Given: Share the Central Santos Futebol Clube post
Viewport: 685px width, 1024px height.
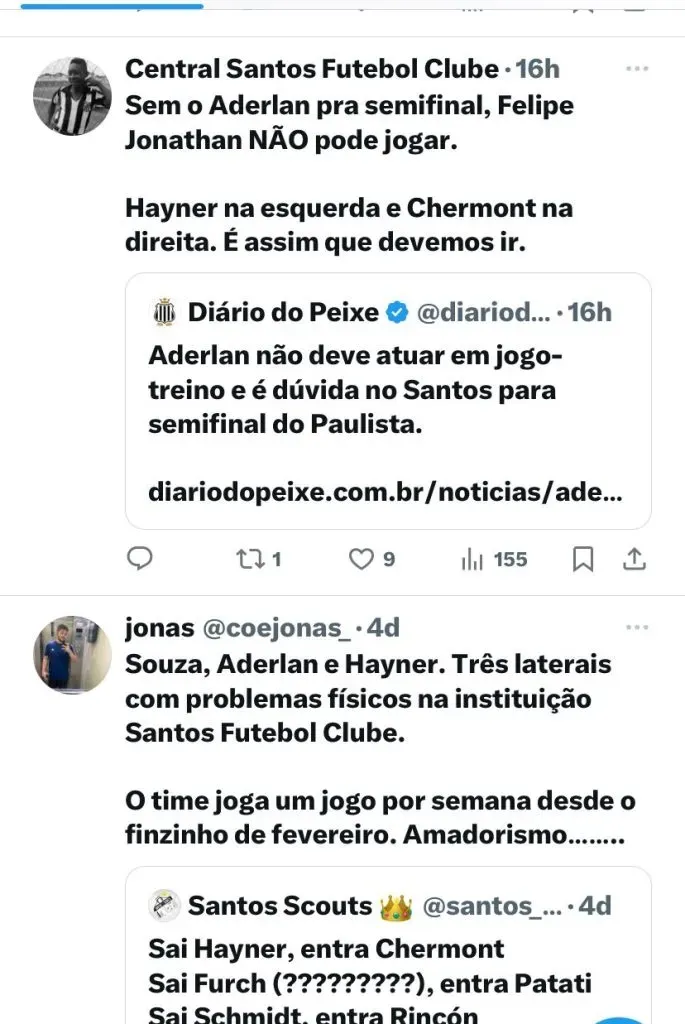Looking at the screenshot, I should click(634, 559).
